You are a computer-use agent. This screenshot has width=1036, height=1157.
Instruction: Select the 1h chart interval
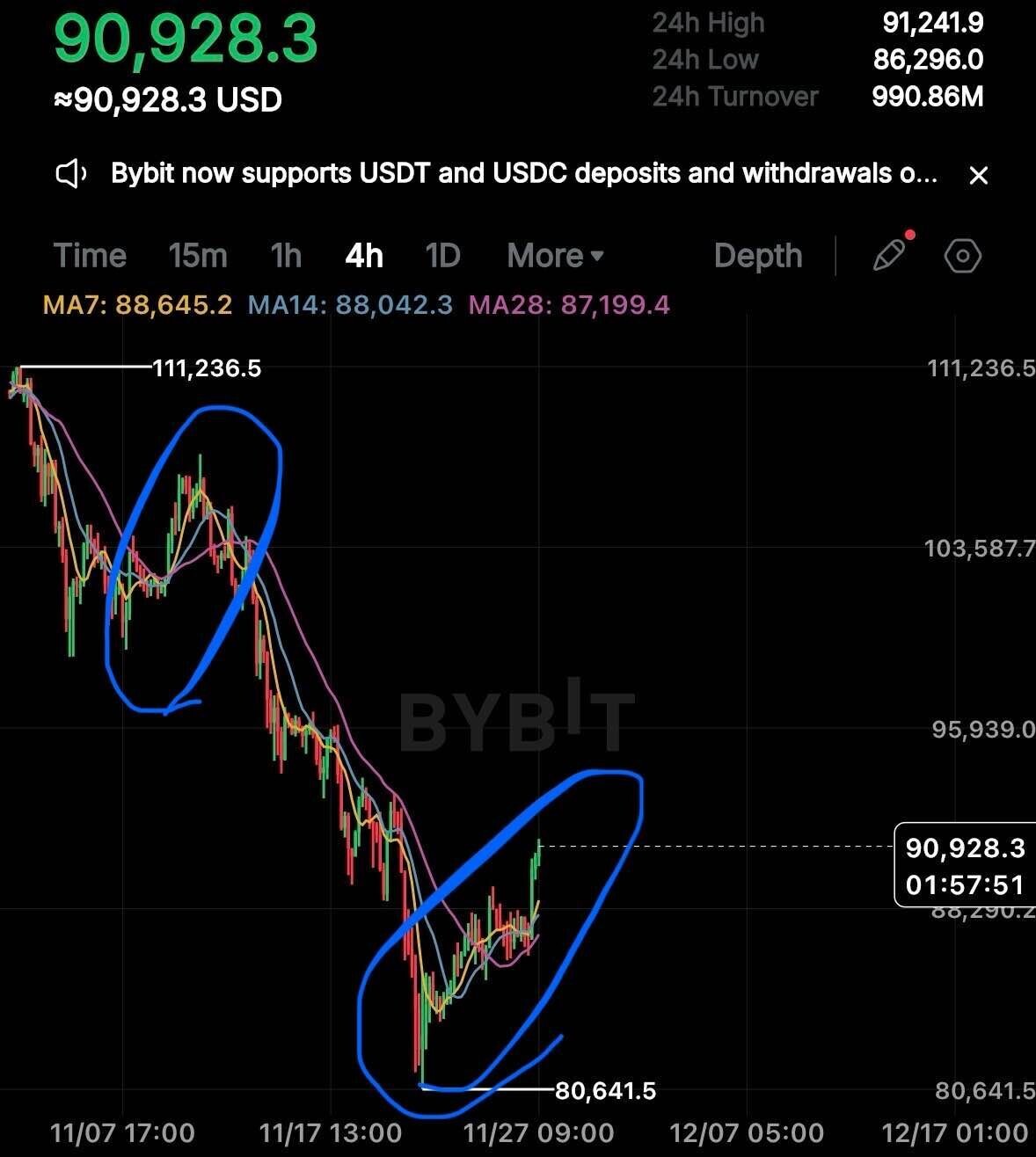286,256
